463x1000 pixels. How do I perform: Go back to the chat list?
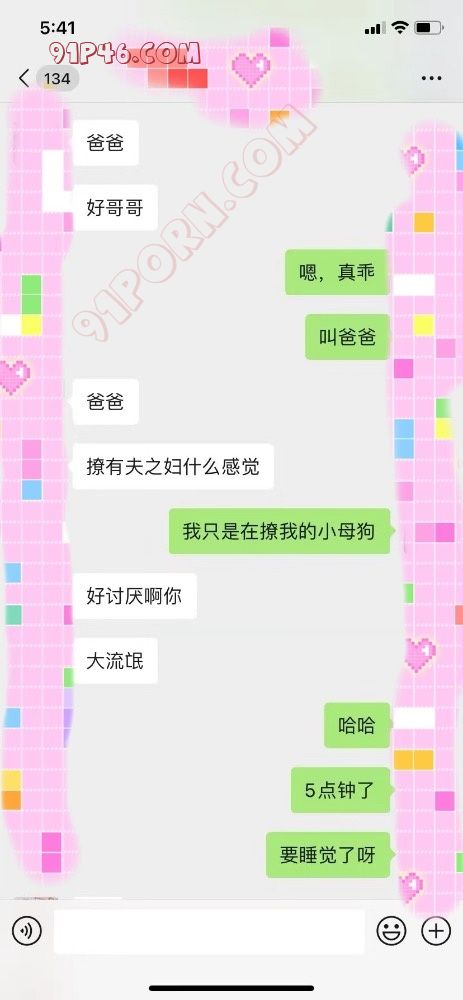[x=24, y=78]
